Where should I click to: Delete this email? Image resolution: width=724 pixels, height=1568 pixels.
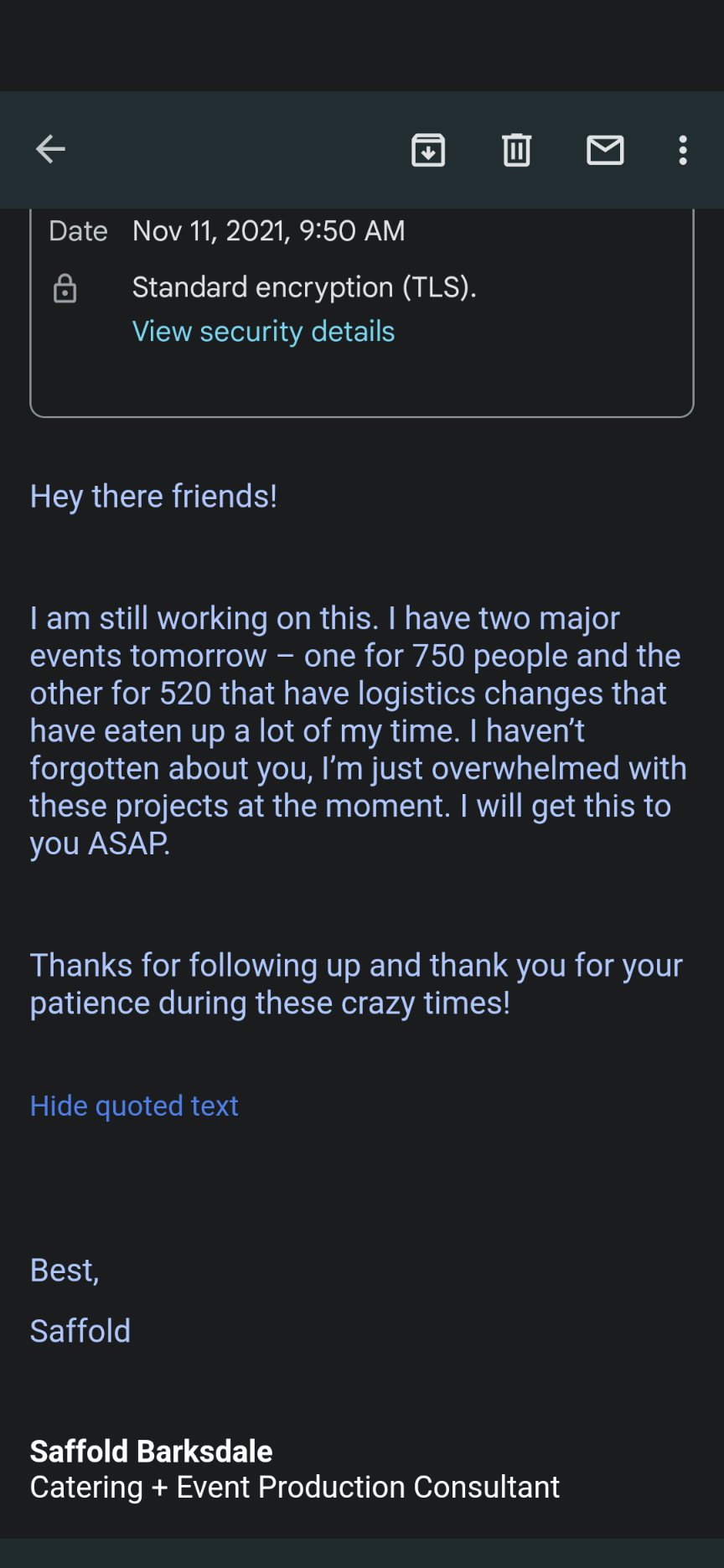516,150
